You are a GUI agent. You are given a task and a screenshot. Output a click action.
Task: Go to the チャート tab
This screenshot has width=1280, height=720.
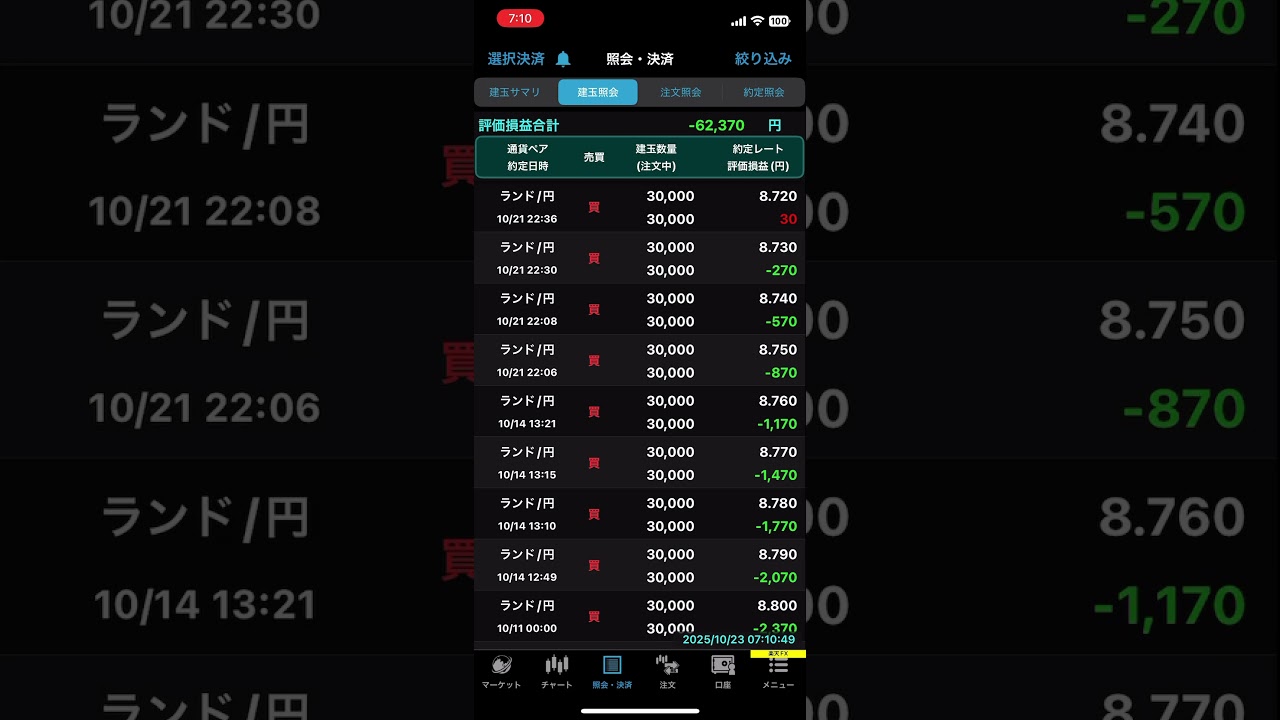557,671
